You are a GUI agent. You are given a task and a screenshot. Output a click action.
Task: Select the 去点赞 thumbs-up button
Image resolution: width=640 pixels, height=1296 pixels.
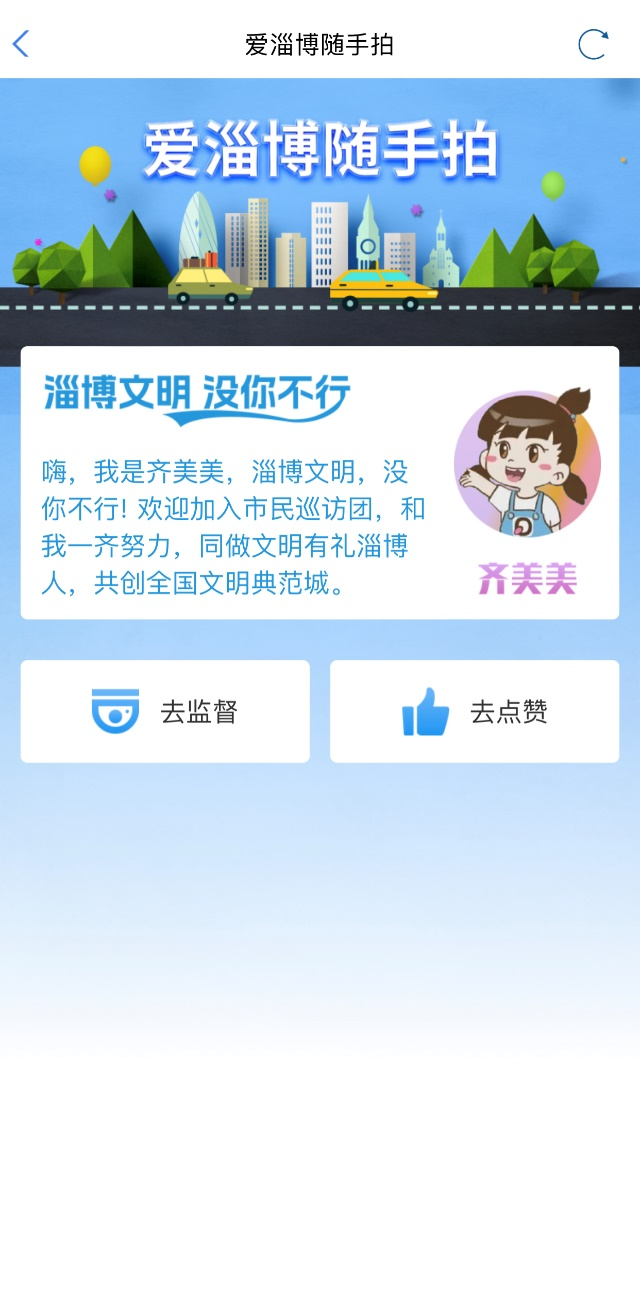click(474, 712)
